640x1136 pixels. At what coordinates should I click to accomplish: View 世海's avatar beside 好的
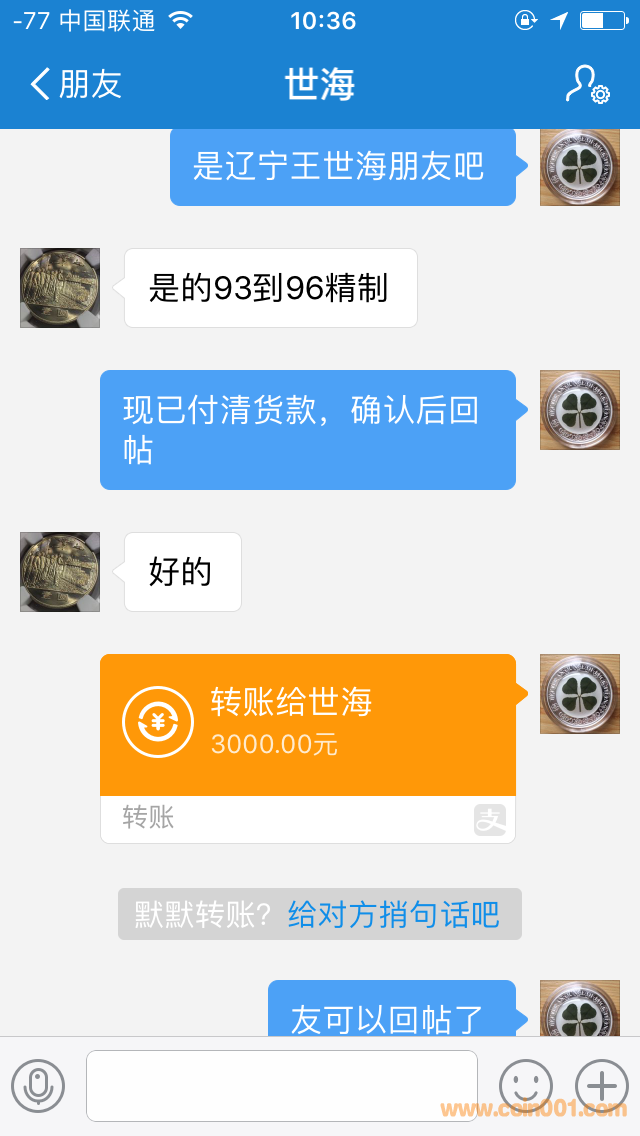[60, 572]
